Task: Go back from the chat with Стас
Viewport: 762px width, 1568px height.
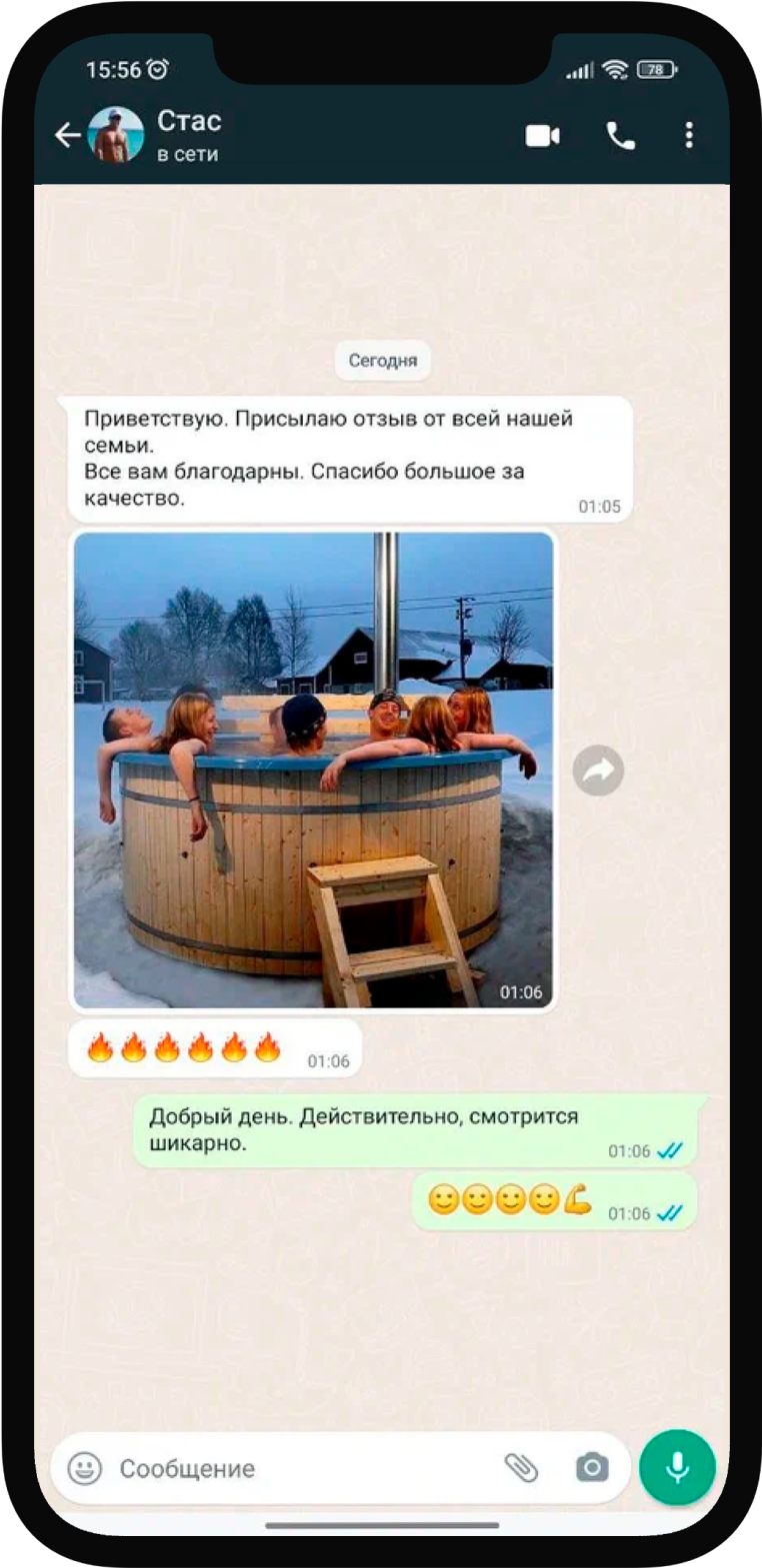Action: click(x=67, y=135)
